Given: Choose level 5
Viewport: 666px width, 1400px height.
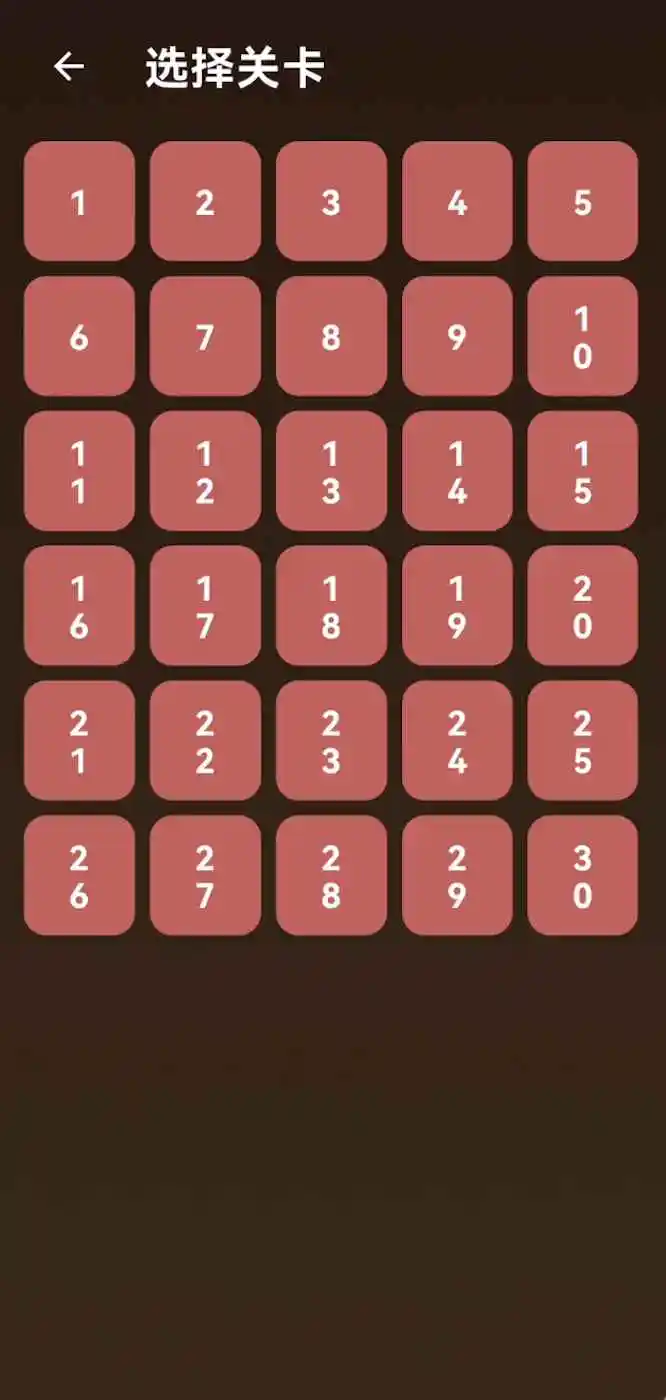Looking at the screenshot, I should (582, 202).
